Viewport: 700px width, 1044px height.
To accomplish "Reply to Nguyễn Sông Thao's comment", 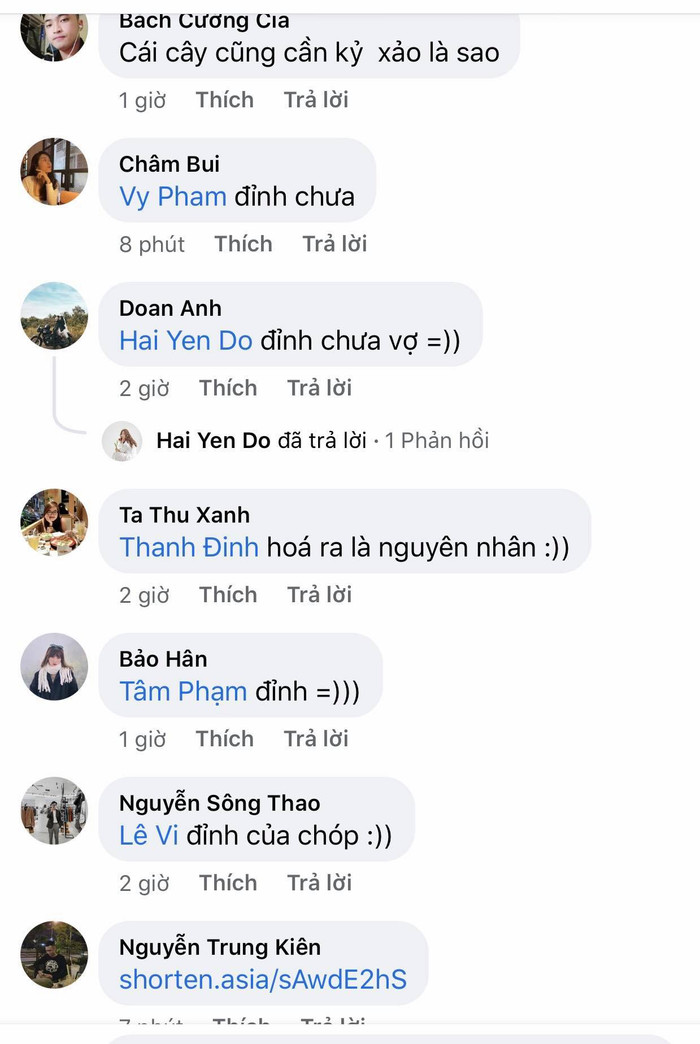I will point(319,883).
